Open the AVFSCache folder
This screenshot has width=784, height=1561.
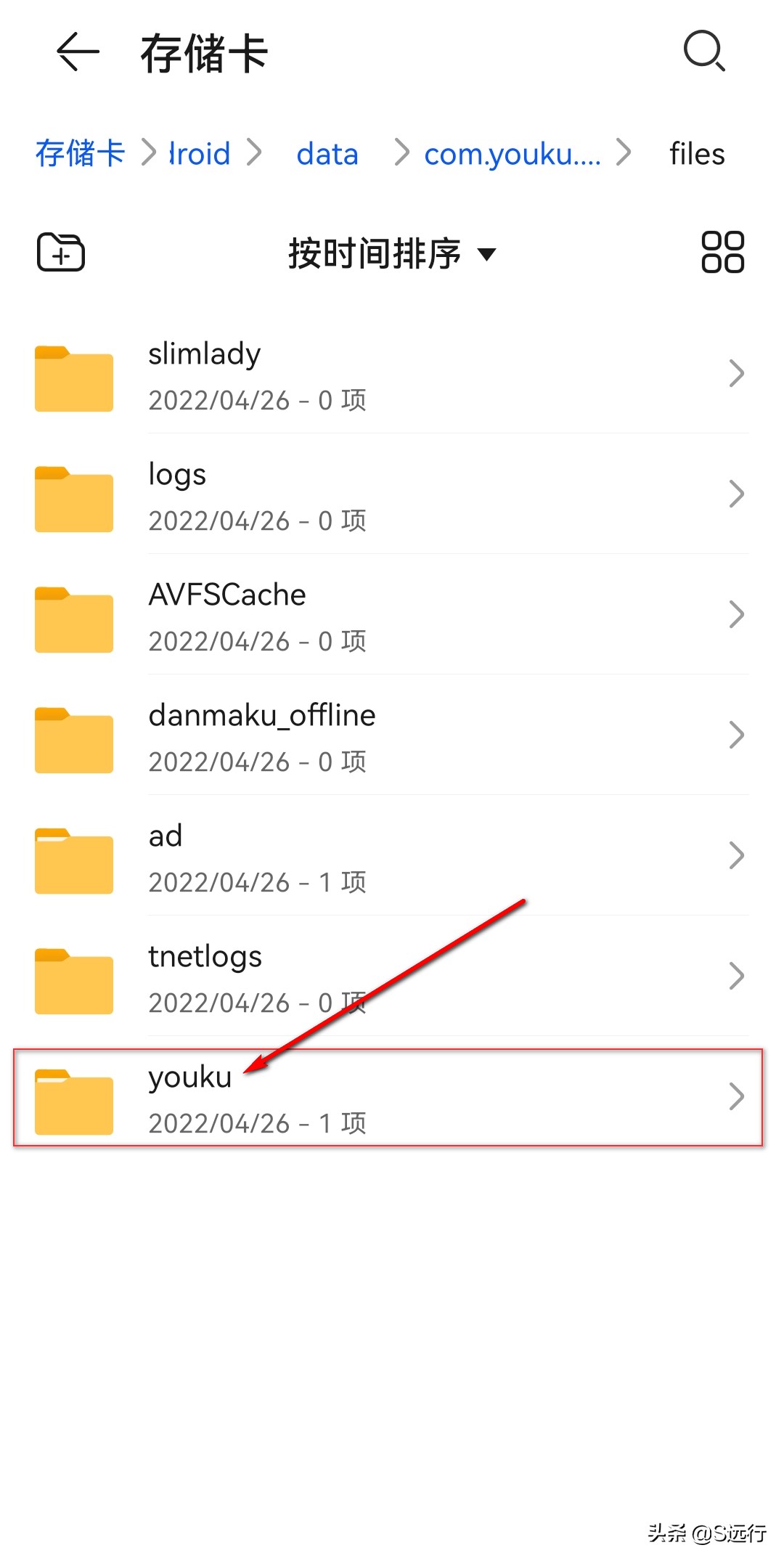pyautogui.click(x=392, y=616)
